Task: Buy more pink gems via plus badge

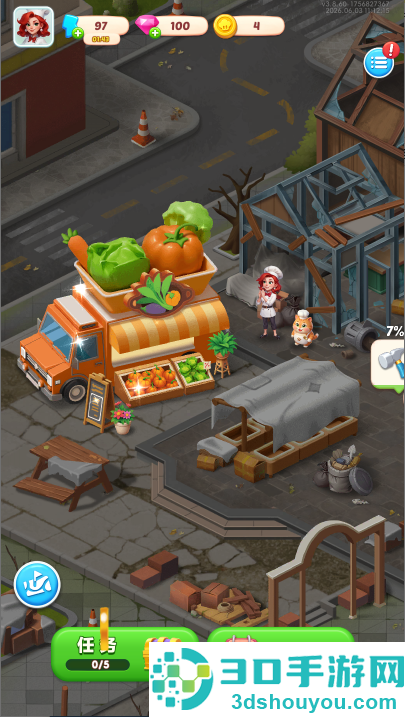Action: click(x=155, y=33)
